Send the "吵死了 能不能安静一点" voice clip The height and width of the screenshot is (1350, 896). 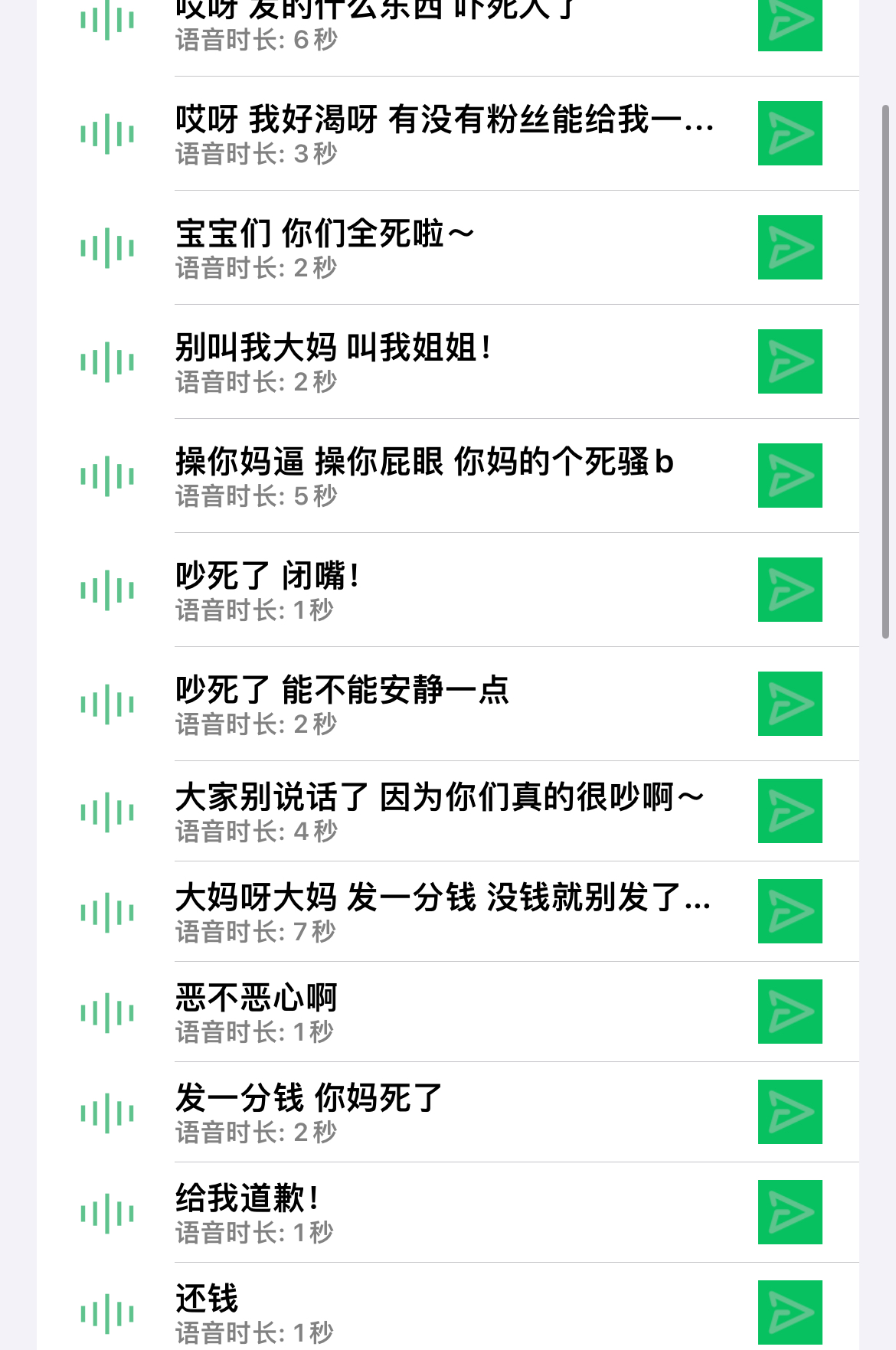(x=790, y=704)
